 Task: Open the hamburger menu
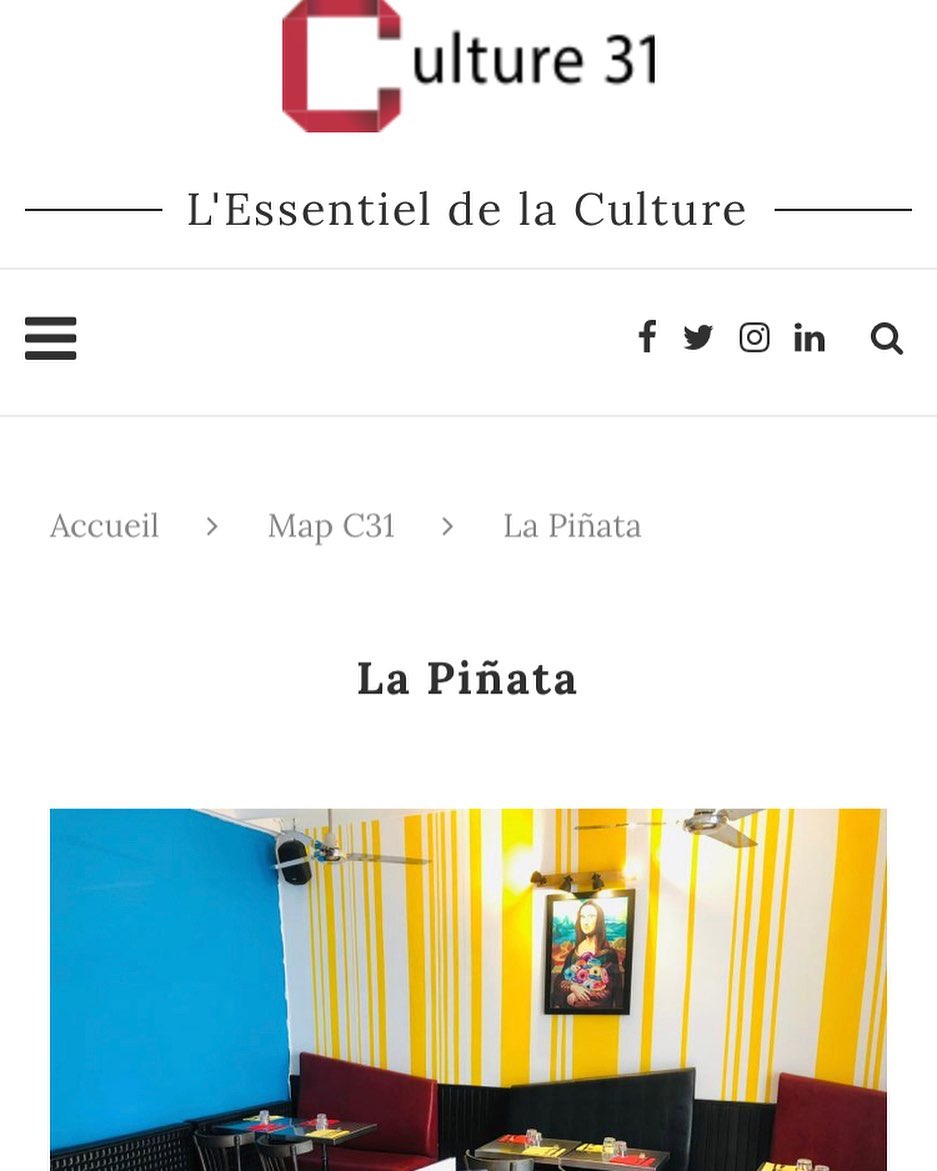[51, 338]
